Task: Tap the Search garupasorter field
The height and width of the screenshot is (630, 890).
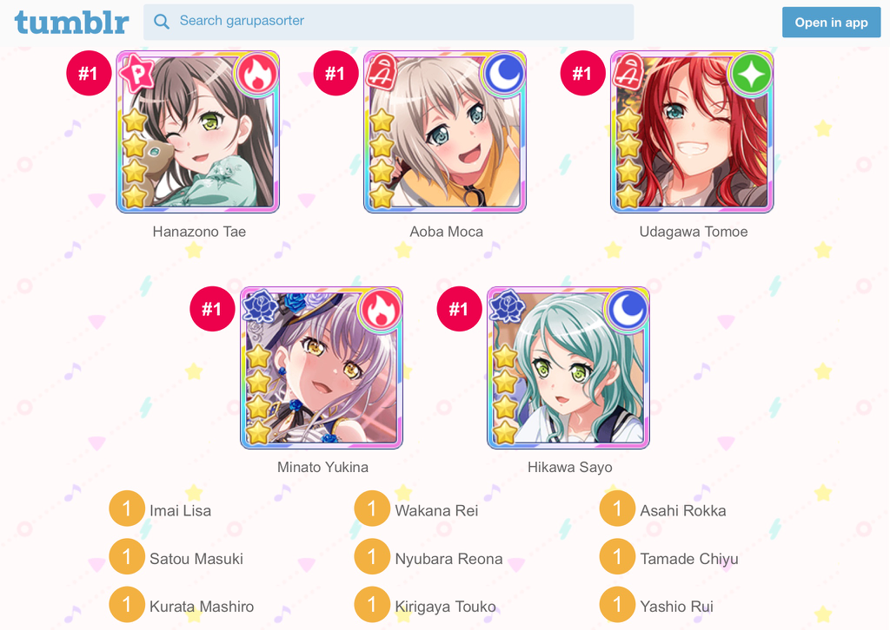Action: (x=400, y=21)
